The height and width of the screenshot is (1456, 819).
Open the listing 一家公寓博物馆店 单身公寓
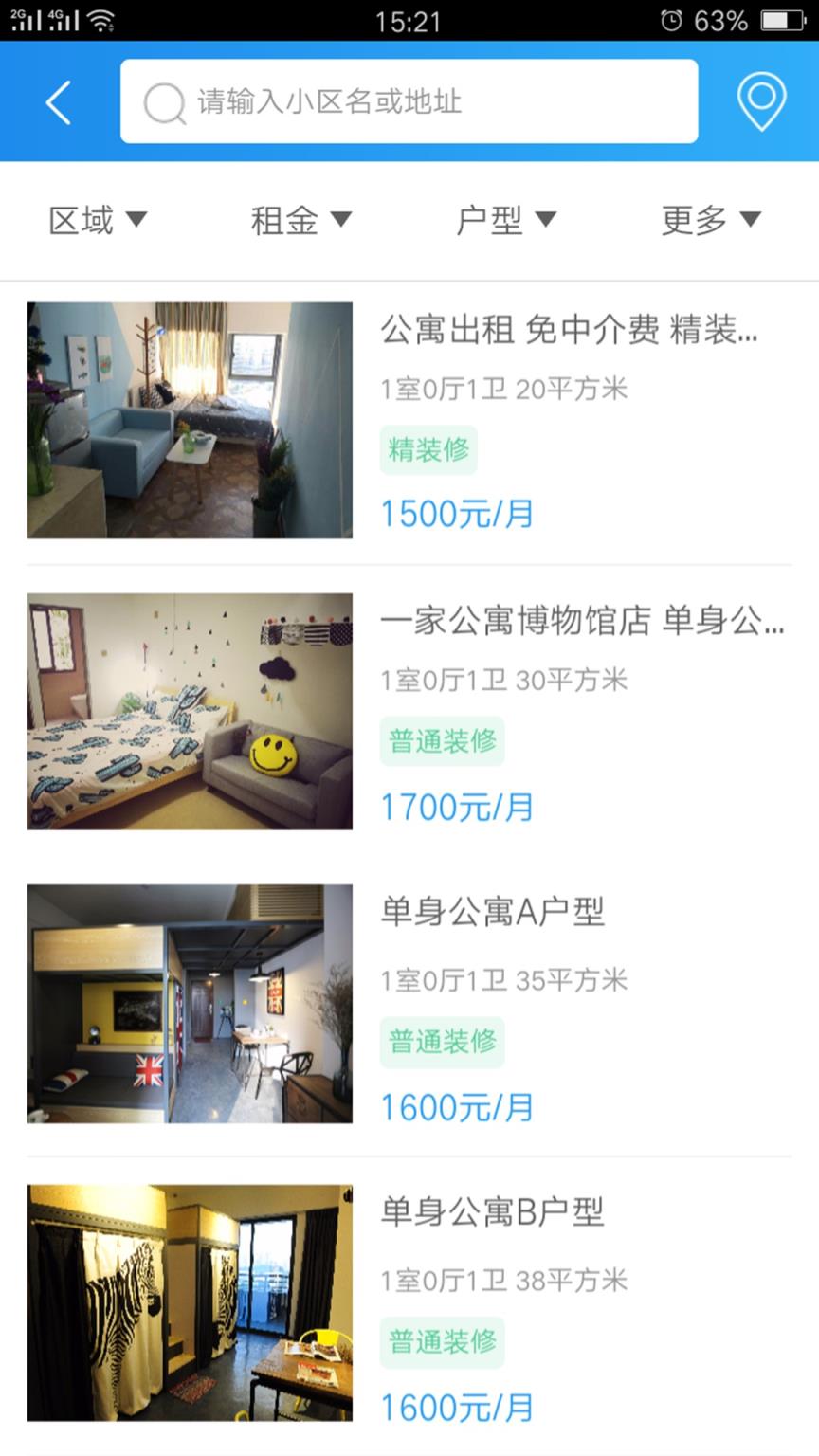click(x=582, y=624)
